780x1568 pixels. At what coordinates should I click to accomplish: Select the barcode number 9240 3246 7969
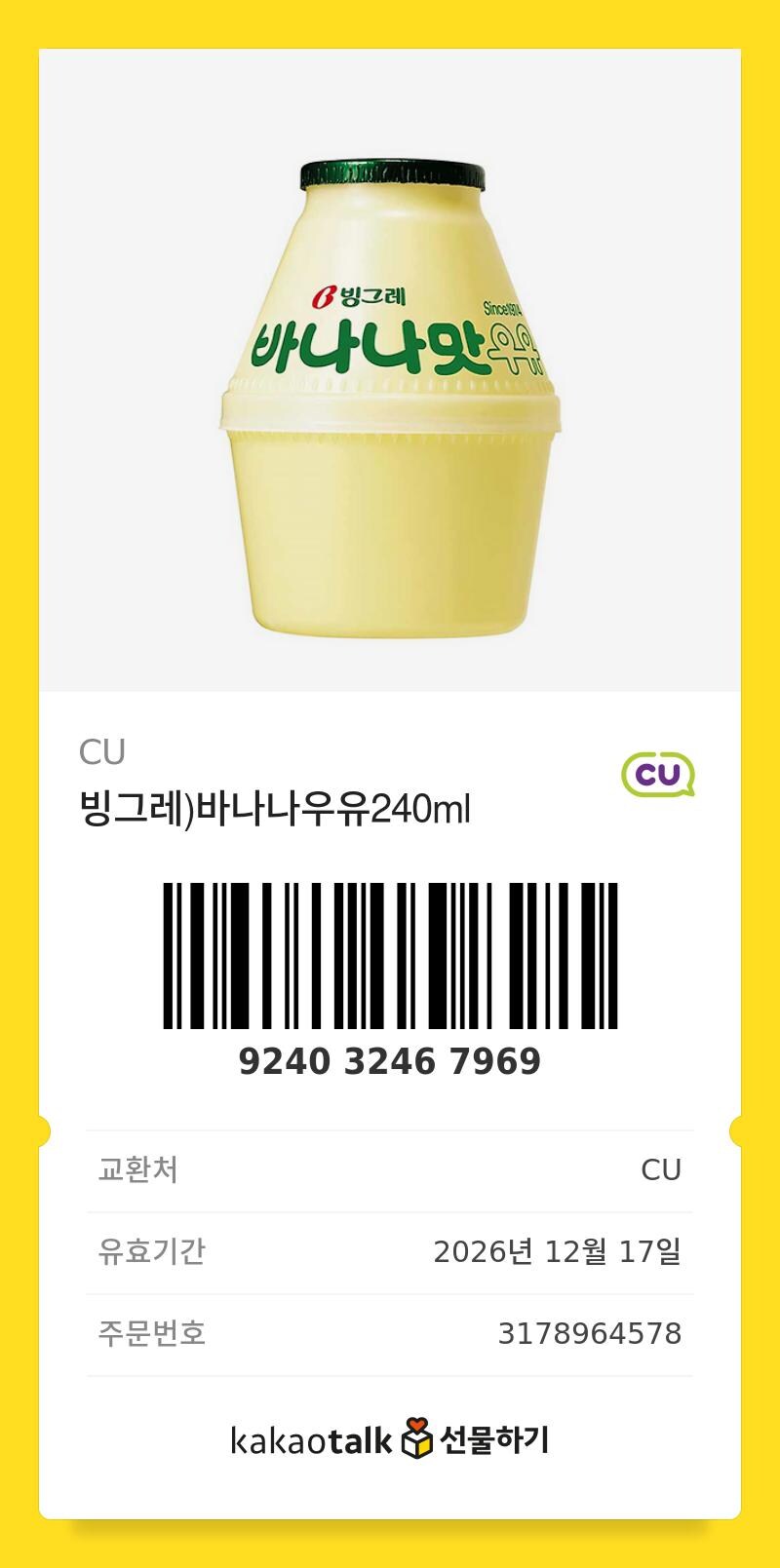pos(390,1063)
